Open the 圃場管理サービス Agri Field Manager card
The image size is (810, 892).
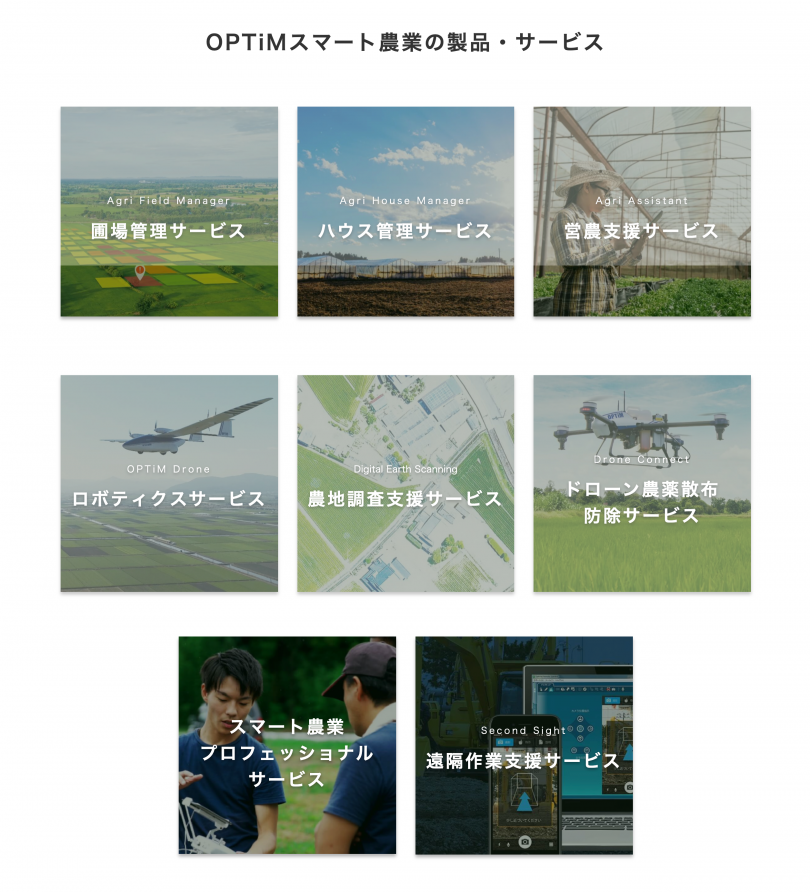point(169,212)
